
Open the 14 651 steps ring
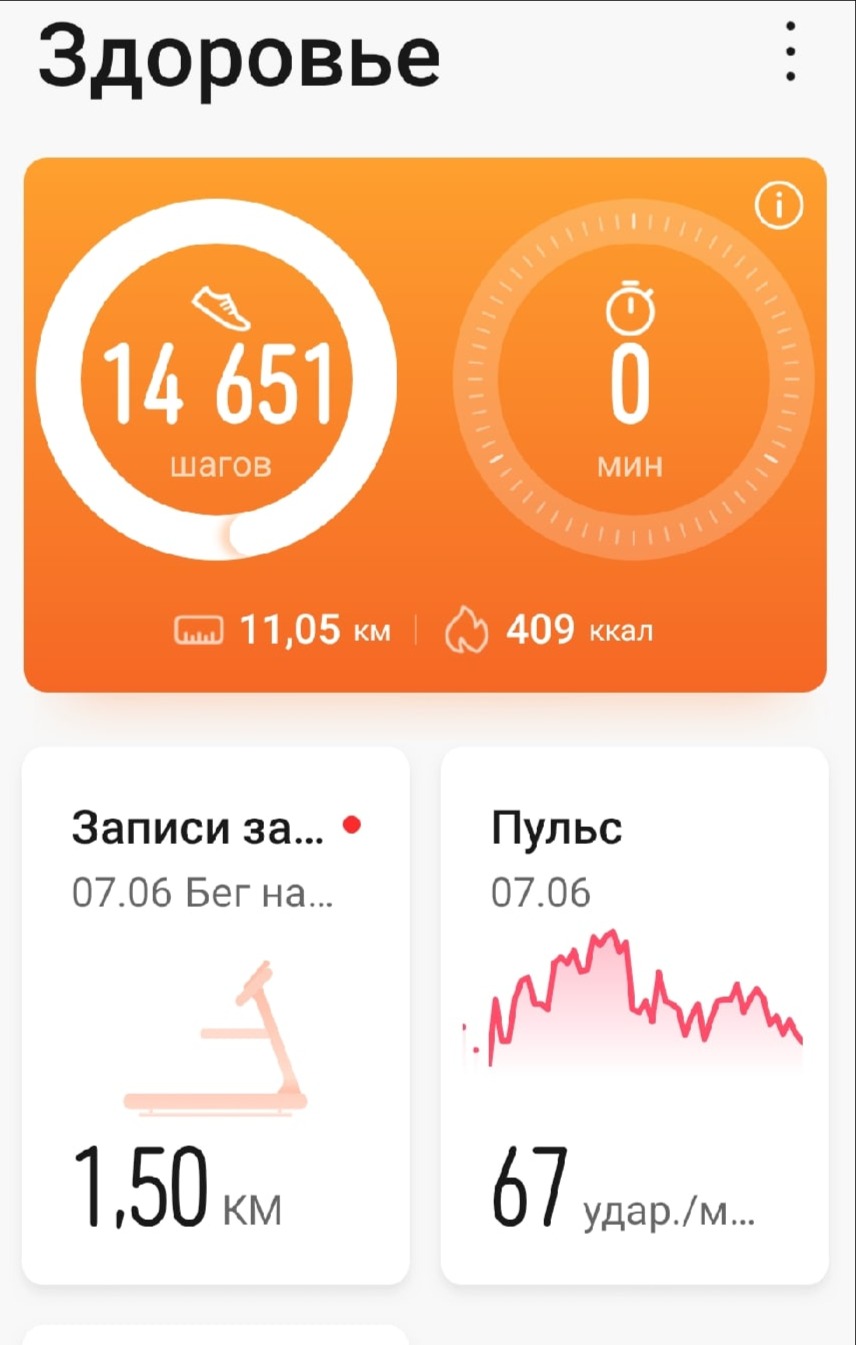point(217,378)
